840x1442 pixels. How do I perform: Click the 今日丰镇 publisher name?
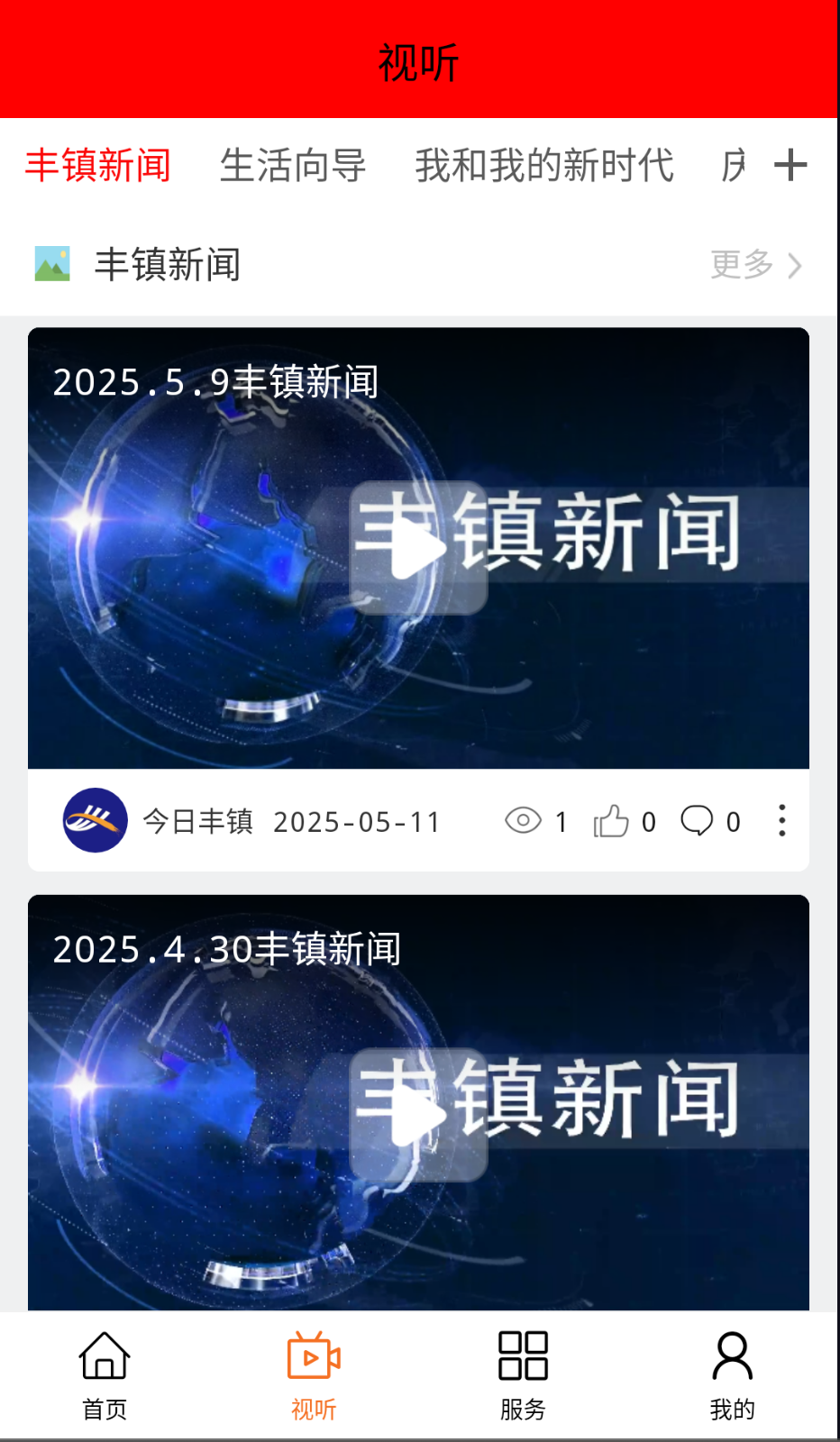198,821
